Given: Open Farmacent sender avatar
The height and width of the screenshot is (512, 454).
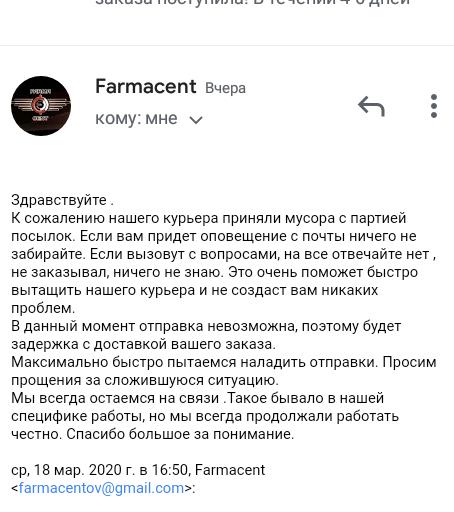Looking at the screenshot, I should click(41, 106).
